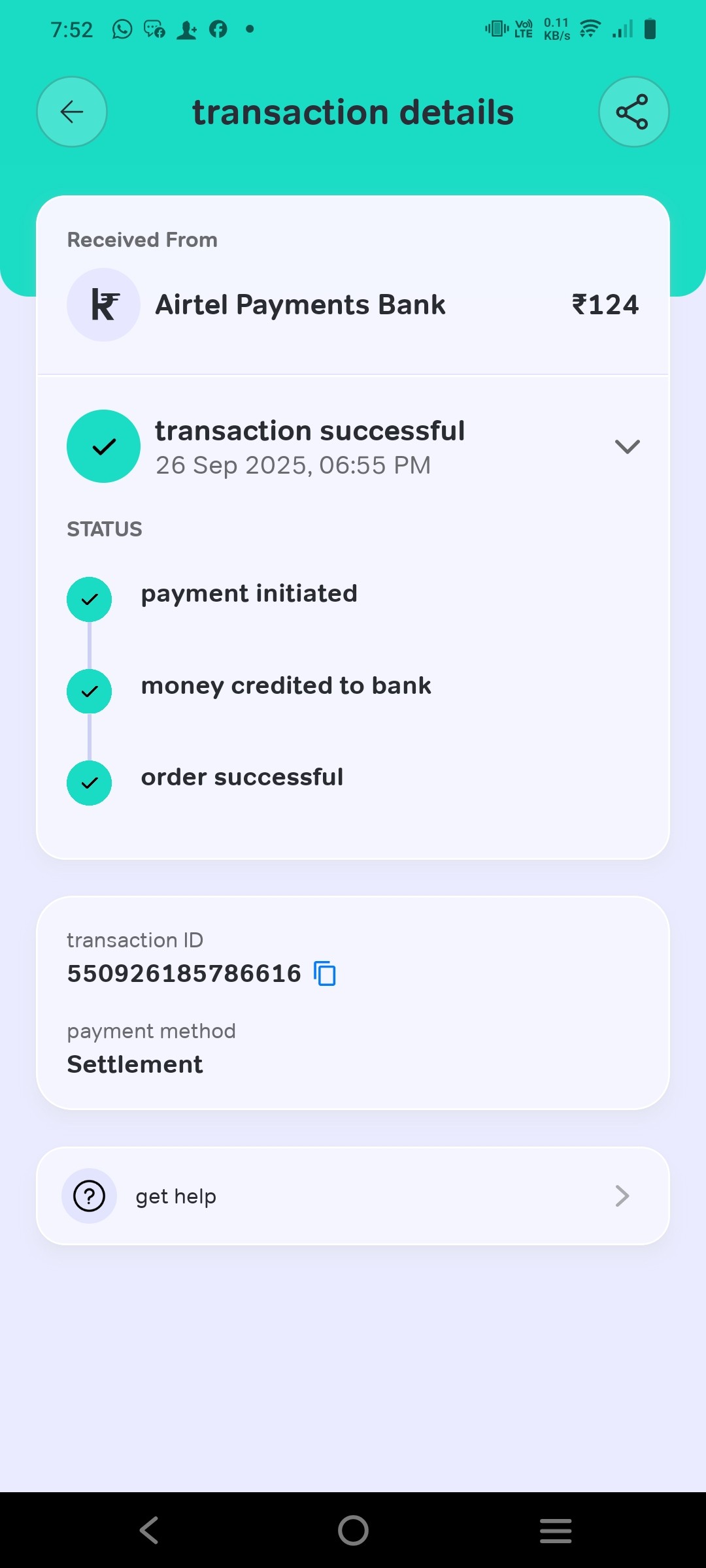The image size is (706, 1568).
Task: Open the recent apps view
Action: click(556, 1530)
